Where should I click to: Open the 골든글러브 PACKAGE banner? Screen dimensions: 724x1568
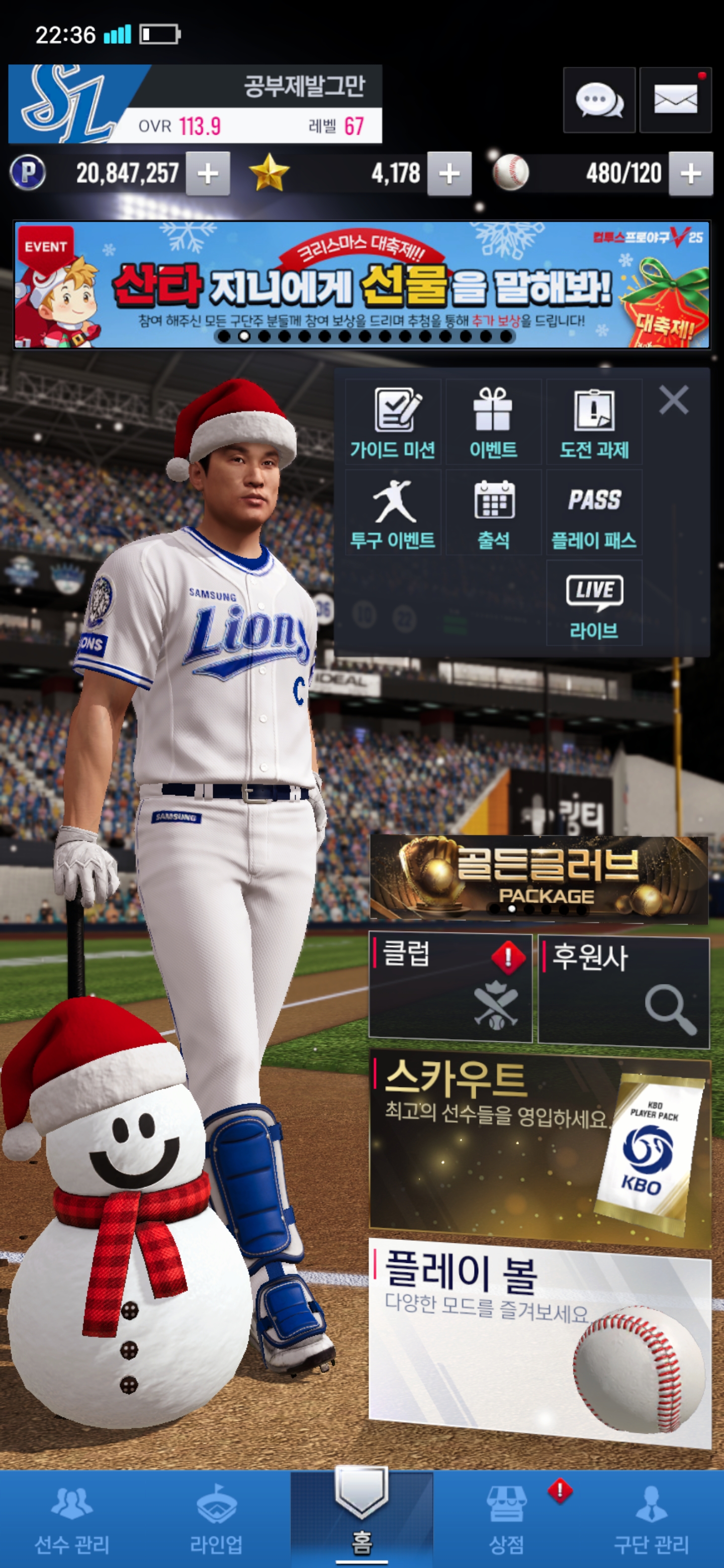coord(539,876)
